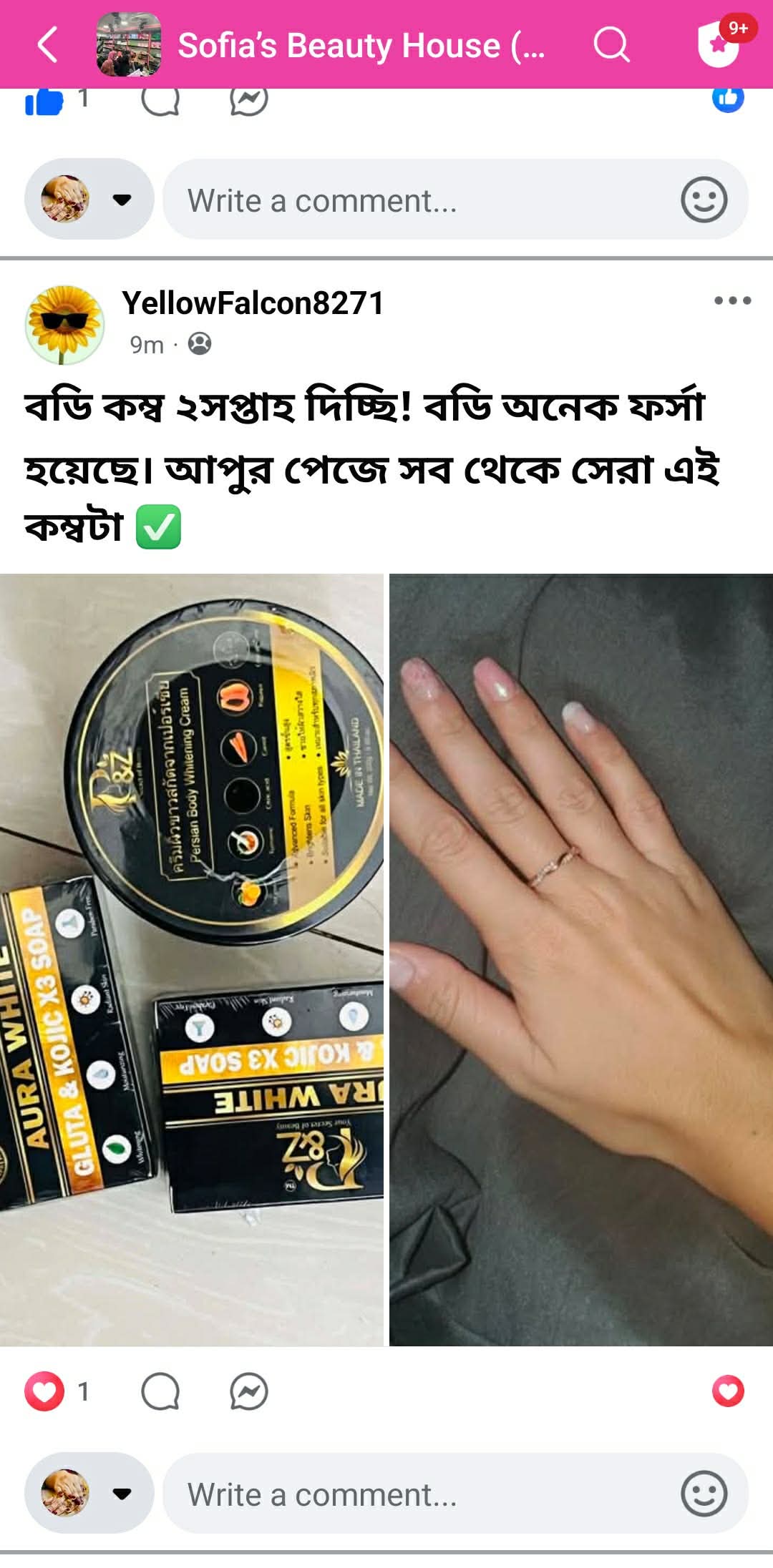The width and height of the screenshot is (773, 1568).
Task: Open post options for YellowFalcon8271's post
Action: coord(732,300)
